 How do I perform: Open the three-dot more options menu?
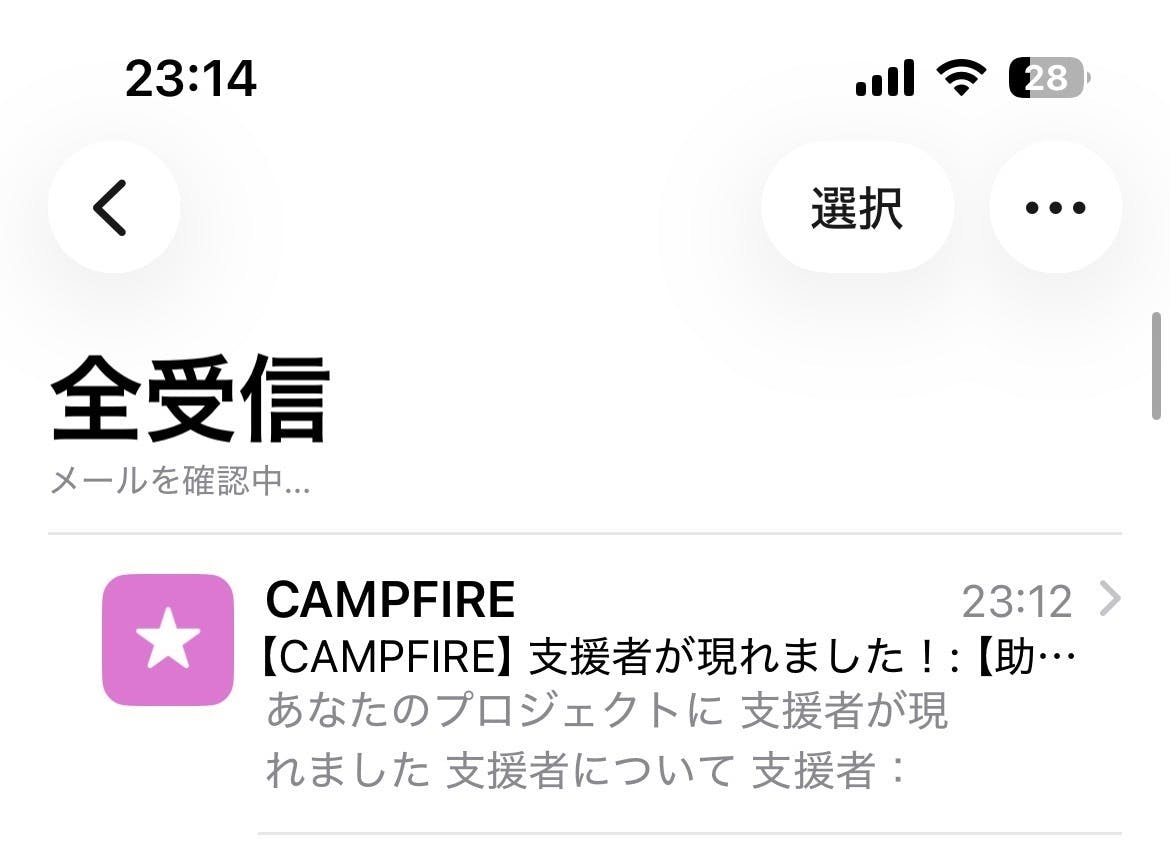tap(1055, 208)
